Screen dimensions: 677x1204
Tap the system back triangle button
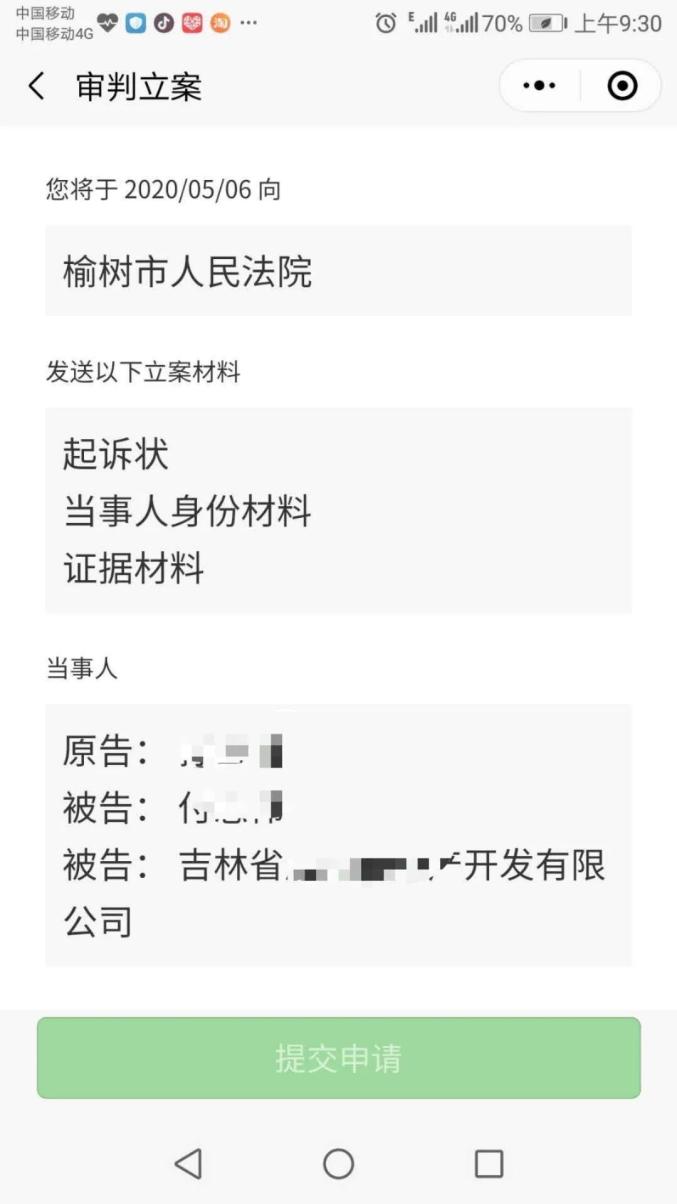(188, 1163)
